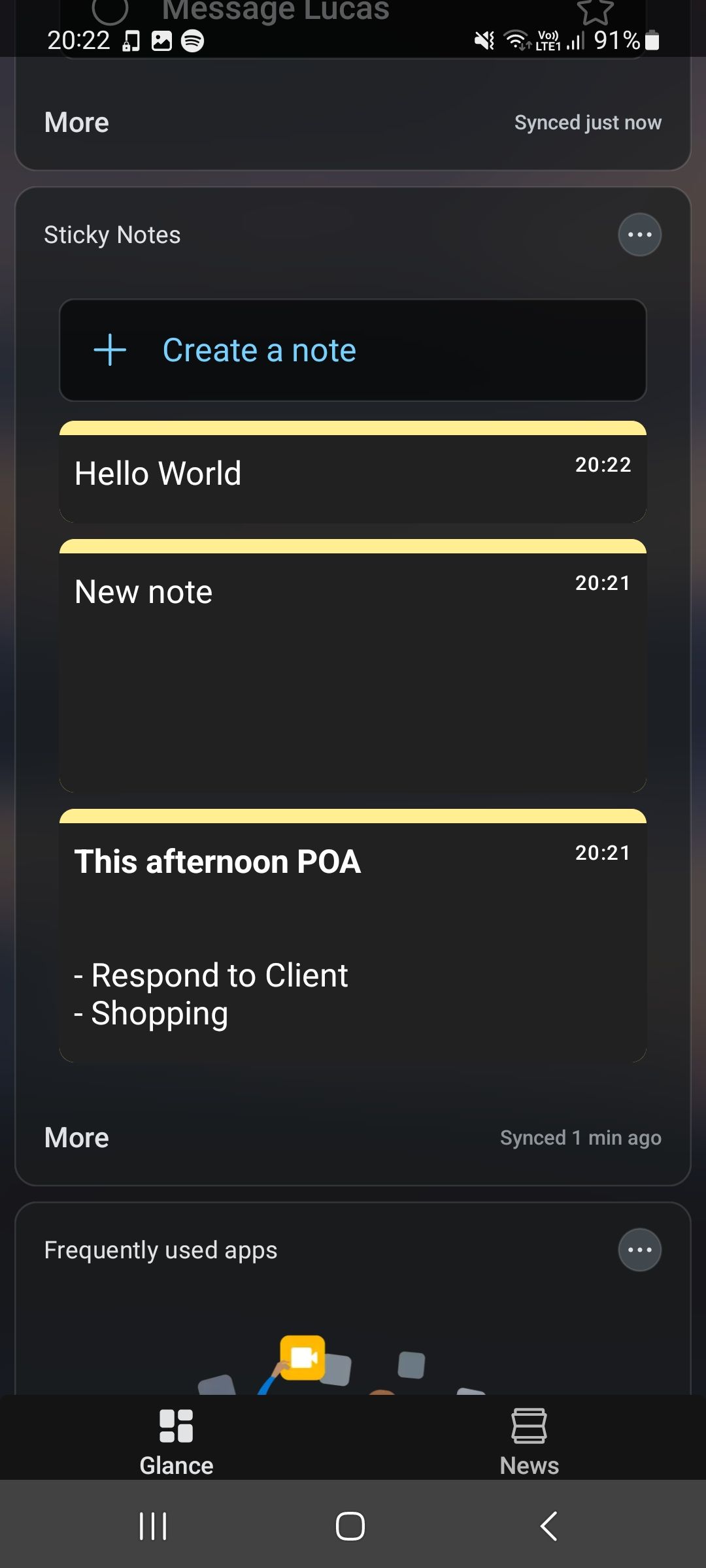
Task: Tap More next to Synced just now
Action: coord(76,123)
